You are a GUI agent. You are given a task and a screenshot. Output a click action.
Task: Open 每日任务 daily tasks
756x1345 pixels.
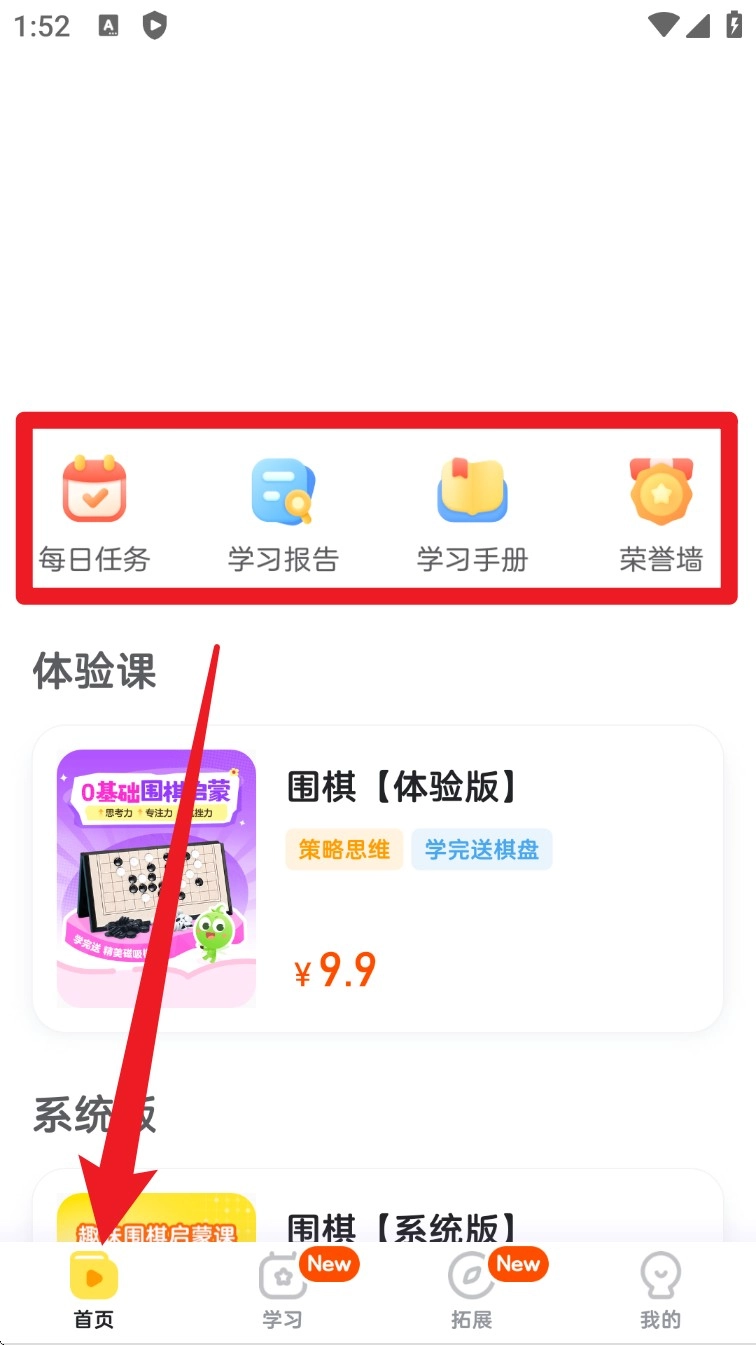[x=94, y=512]
